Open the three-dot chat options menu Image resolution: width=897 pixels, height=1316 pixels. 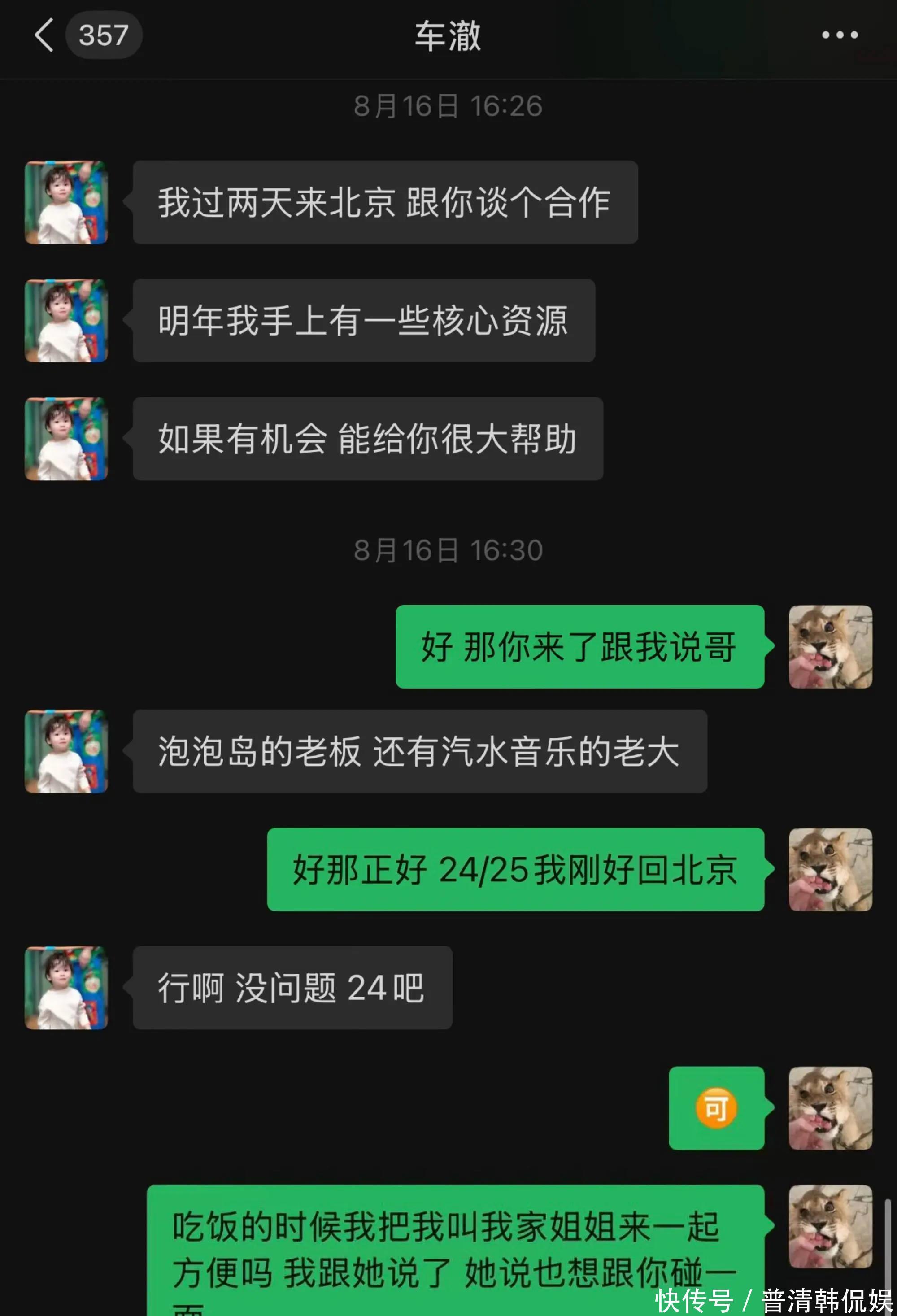pyautogui.click(x=839, y=35)
